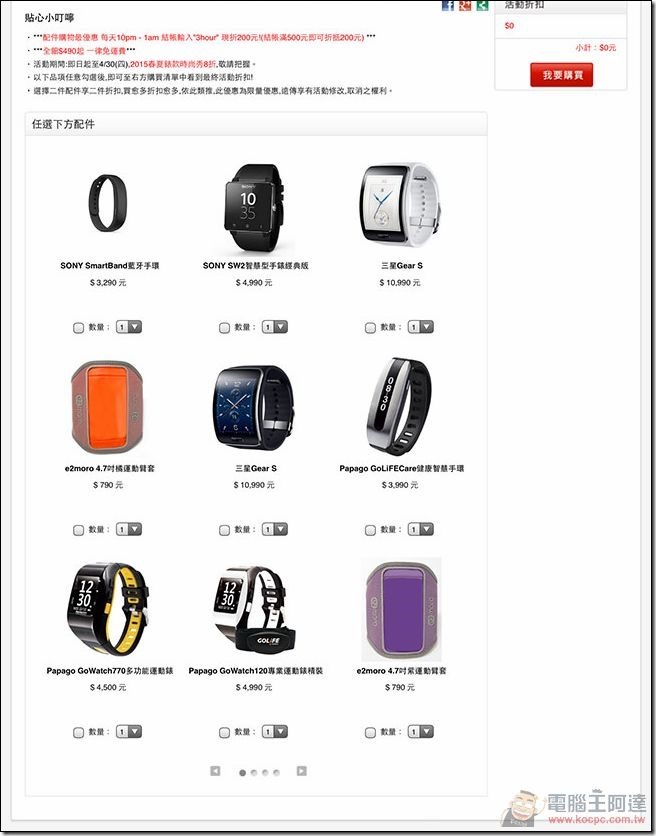Tick the checkbox for Papago GoWatch770多功能運動錶
This screenshot has height=836, width=656.
click(x=78, y=732)
